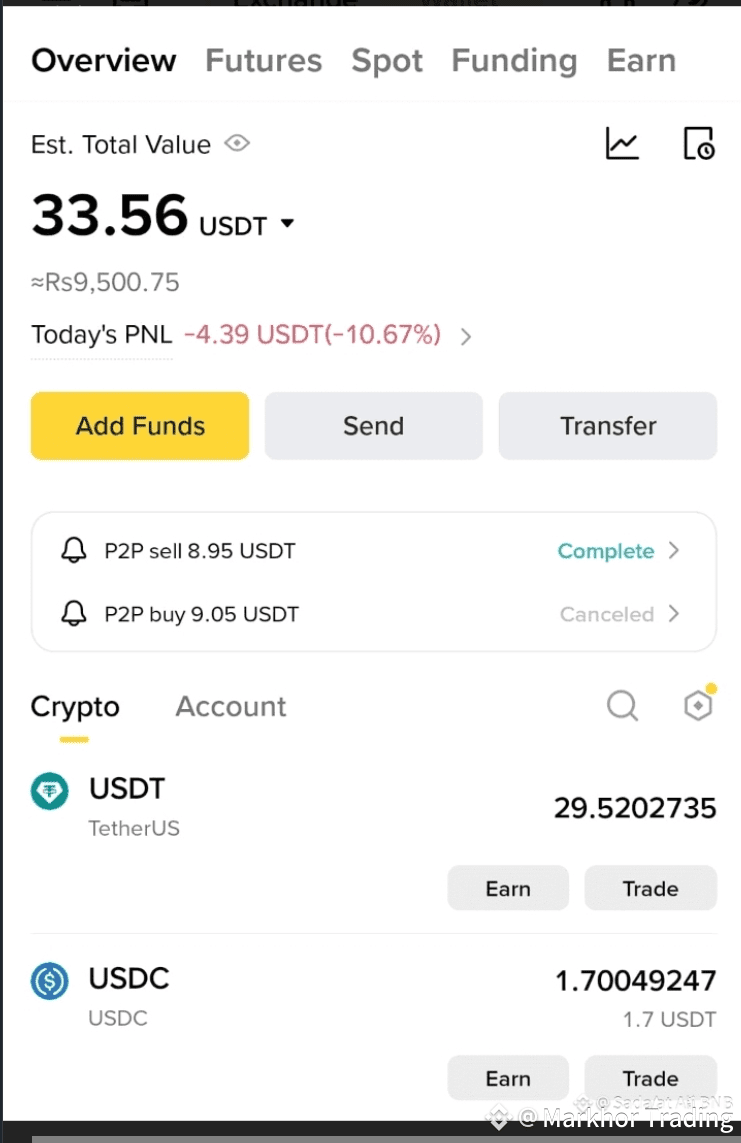741x1143 pixels.
Task: Open asset list settings hexagon icon
Action: pyautogui.click(x=697, y=706)
